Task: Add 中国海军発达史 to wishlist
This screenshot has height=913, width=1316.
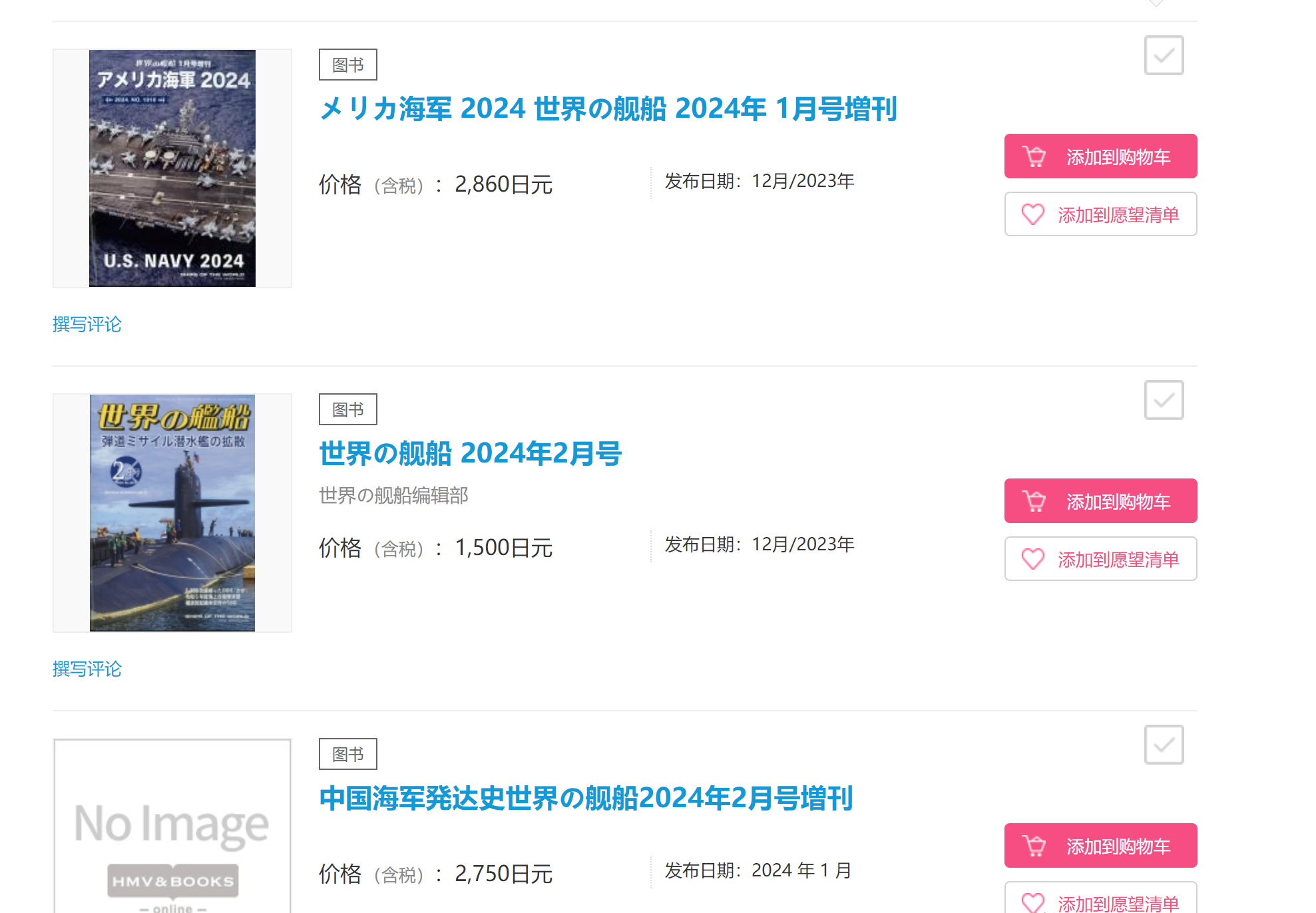Action: coord(1100,900)
